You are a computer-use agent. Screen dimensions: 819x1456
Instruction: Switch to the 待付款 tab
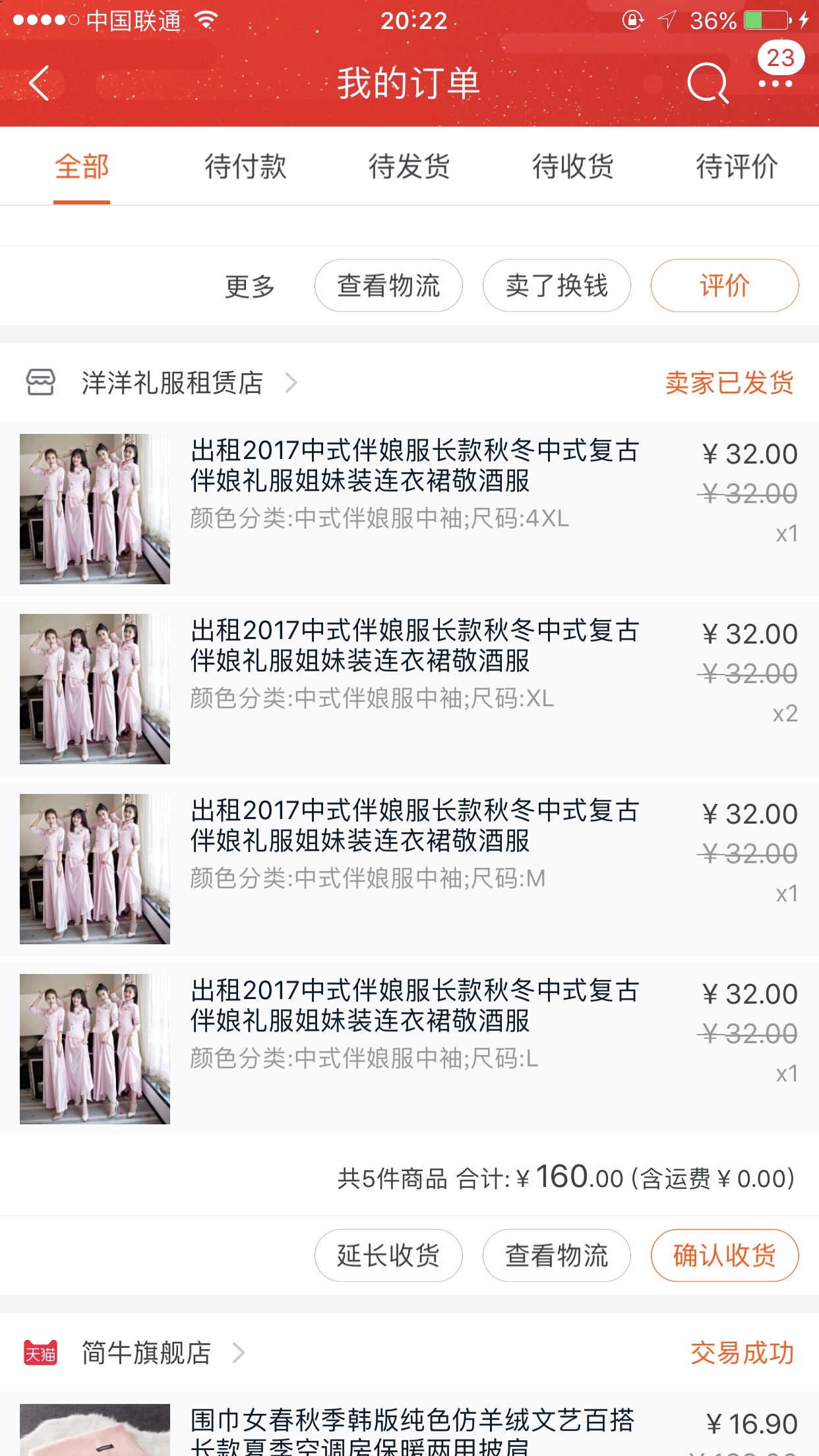coord(245,166)
